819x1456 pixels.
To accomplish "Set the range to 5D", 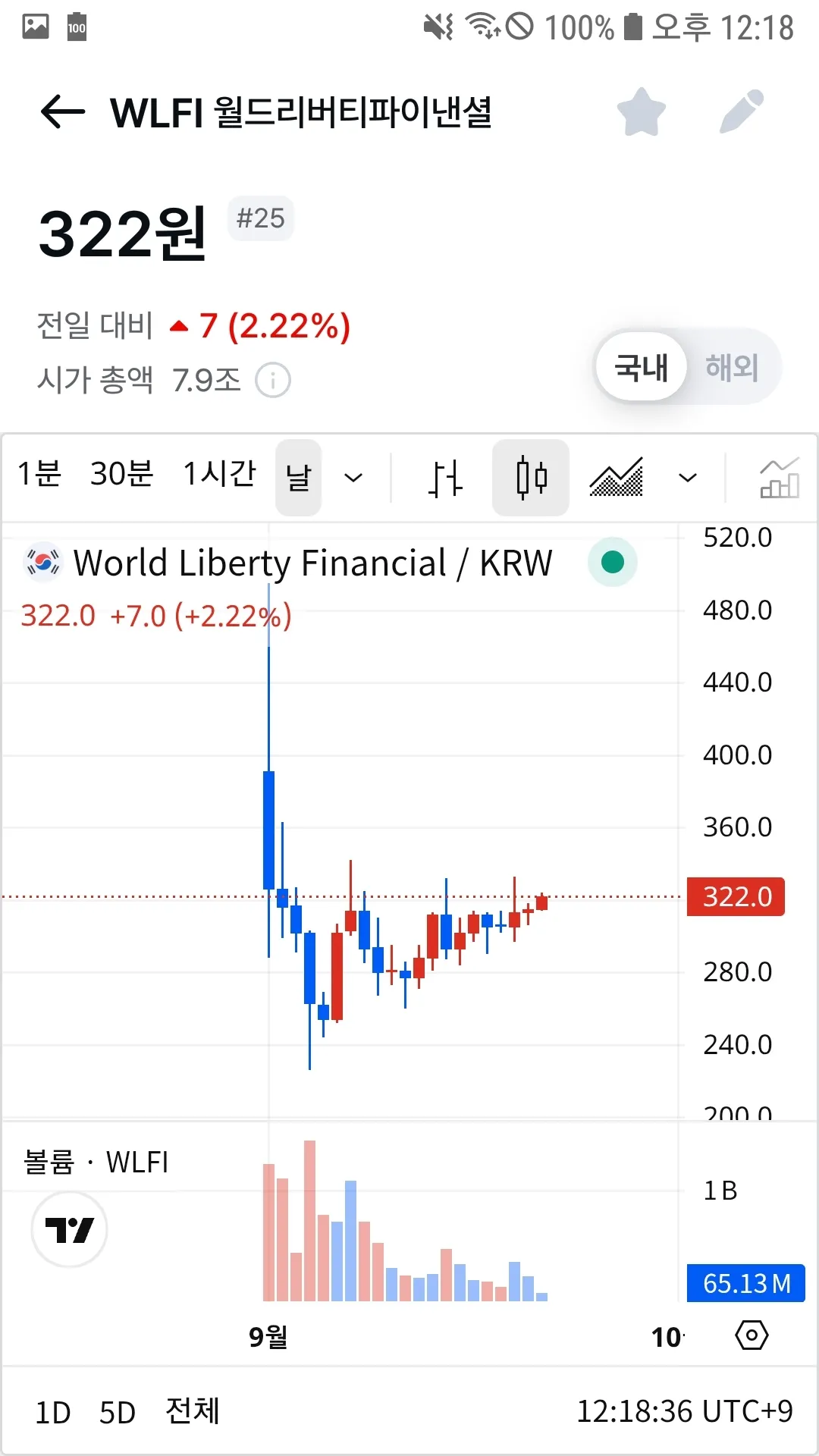I will tap(118, 1413).
